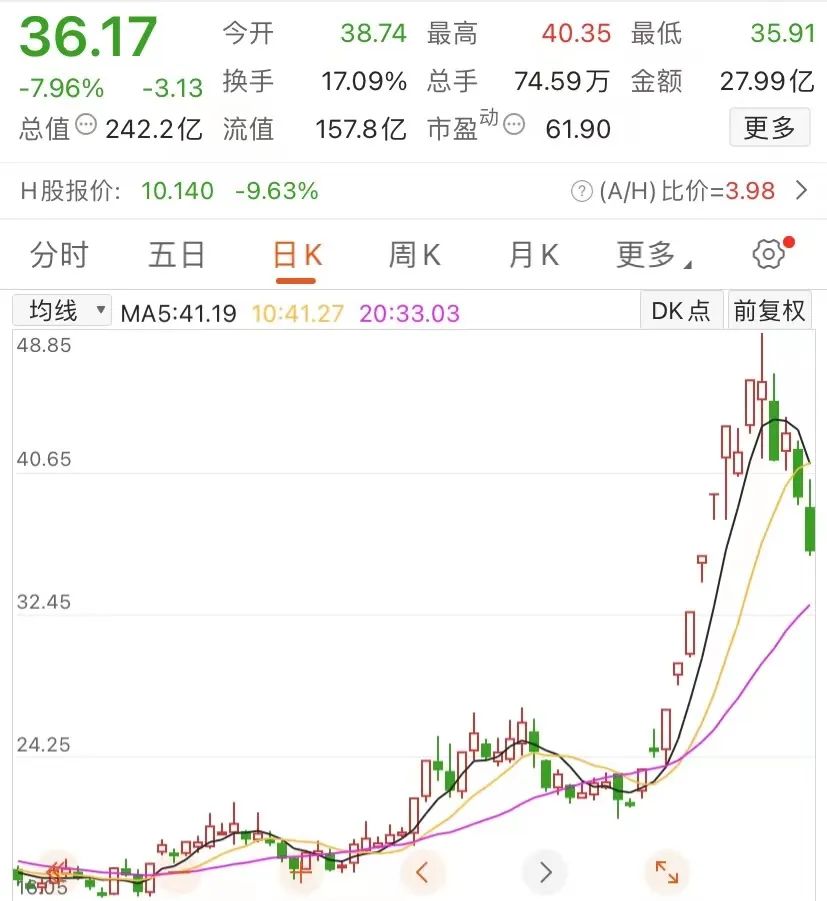Switch to the 分时 chart tab

60,255
